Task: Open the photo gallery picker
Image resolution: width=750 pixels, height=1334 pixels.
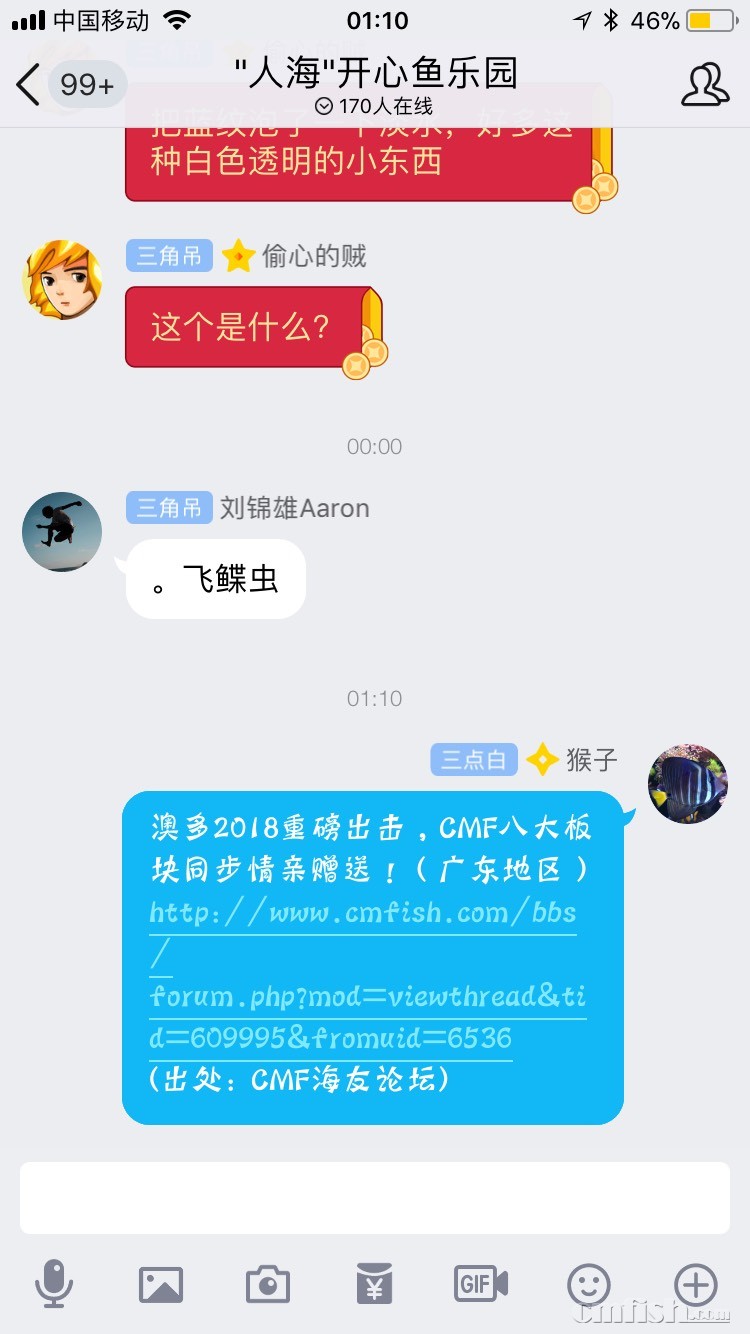Action: pos(161,1283)
